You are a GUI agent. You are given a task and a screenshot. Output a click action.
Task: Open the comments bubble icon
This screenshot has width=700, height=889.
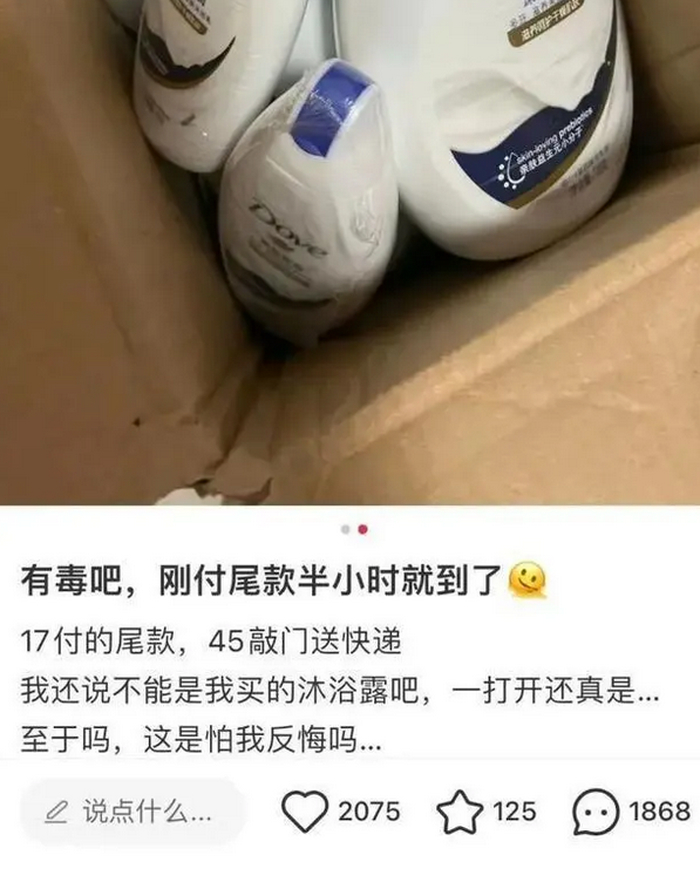point(596,812)
